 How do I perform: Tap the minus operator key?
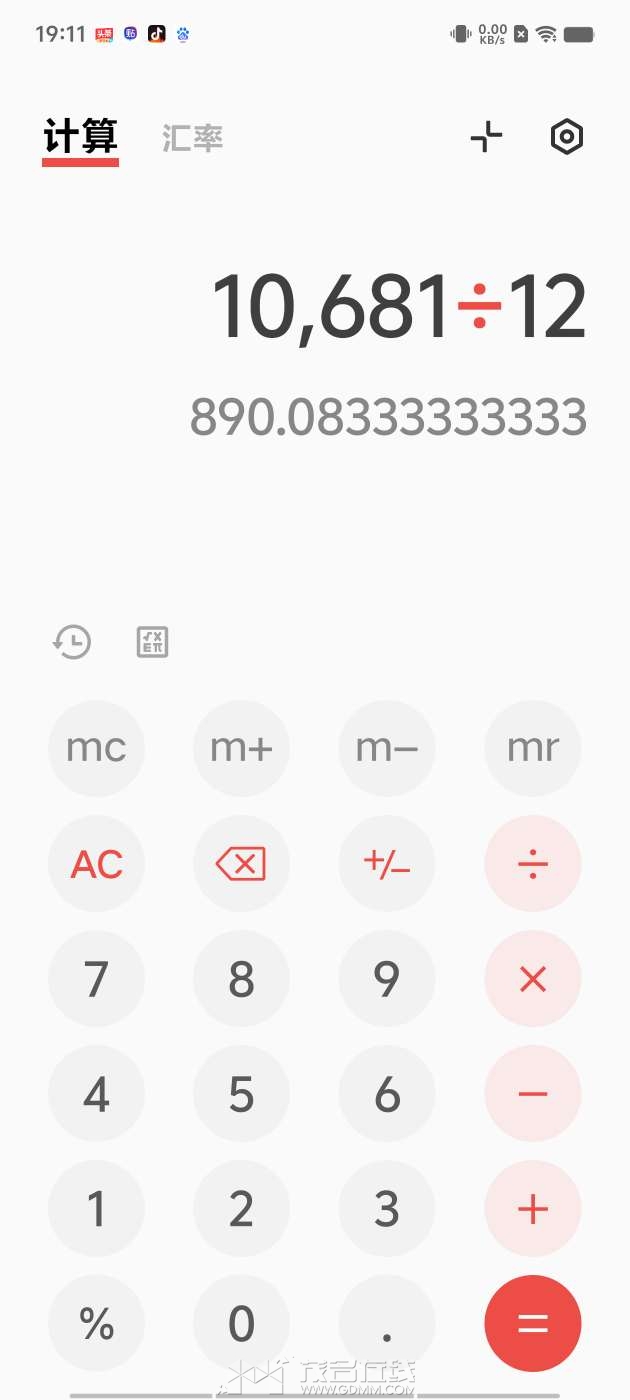532,1094
